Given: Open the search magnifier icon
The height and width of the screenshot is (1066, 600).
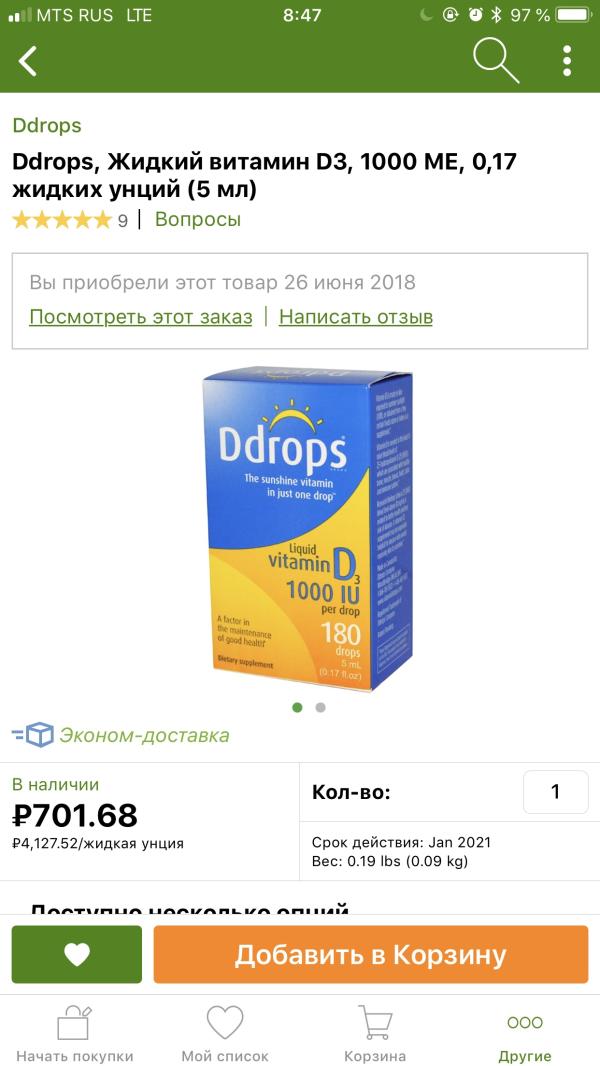Looking at the screenshot, I should pyautogui.click(x=494, y=61).
